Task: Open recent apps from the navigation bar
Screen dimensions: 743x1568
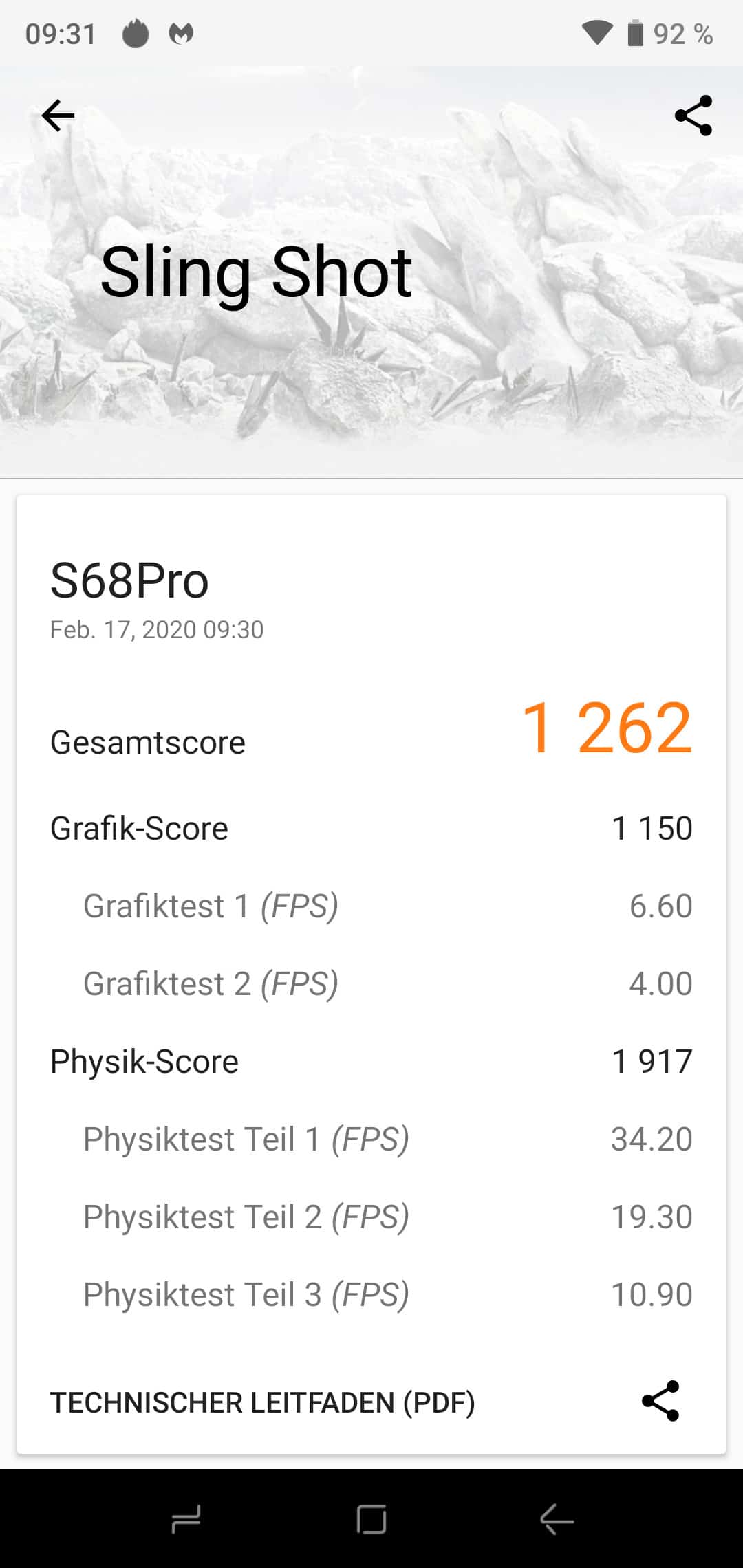Action: point(186,1519)
